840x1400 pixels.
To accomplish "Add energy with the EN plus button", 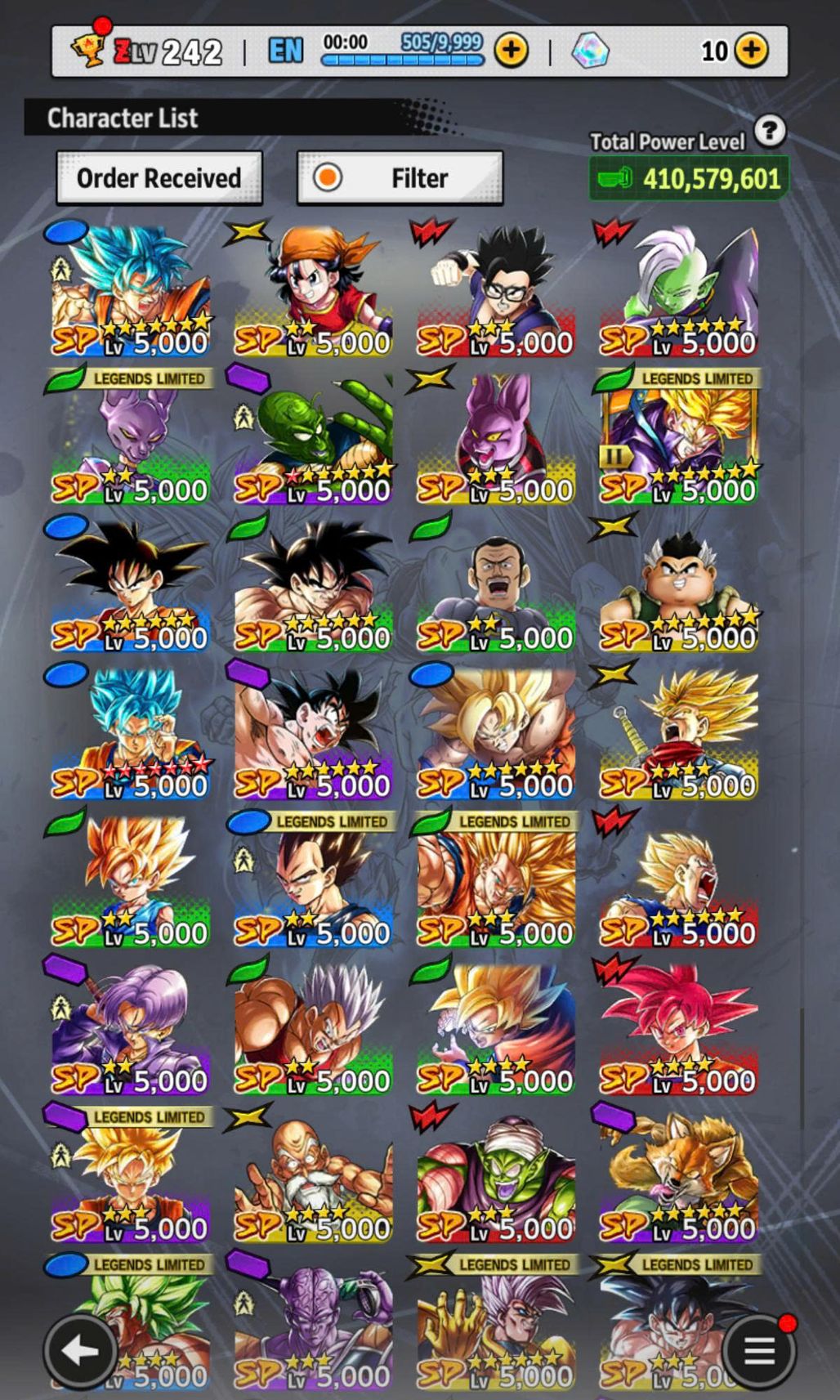I will coord(512,51).
